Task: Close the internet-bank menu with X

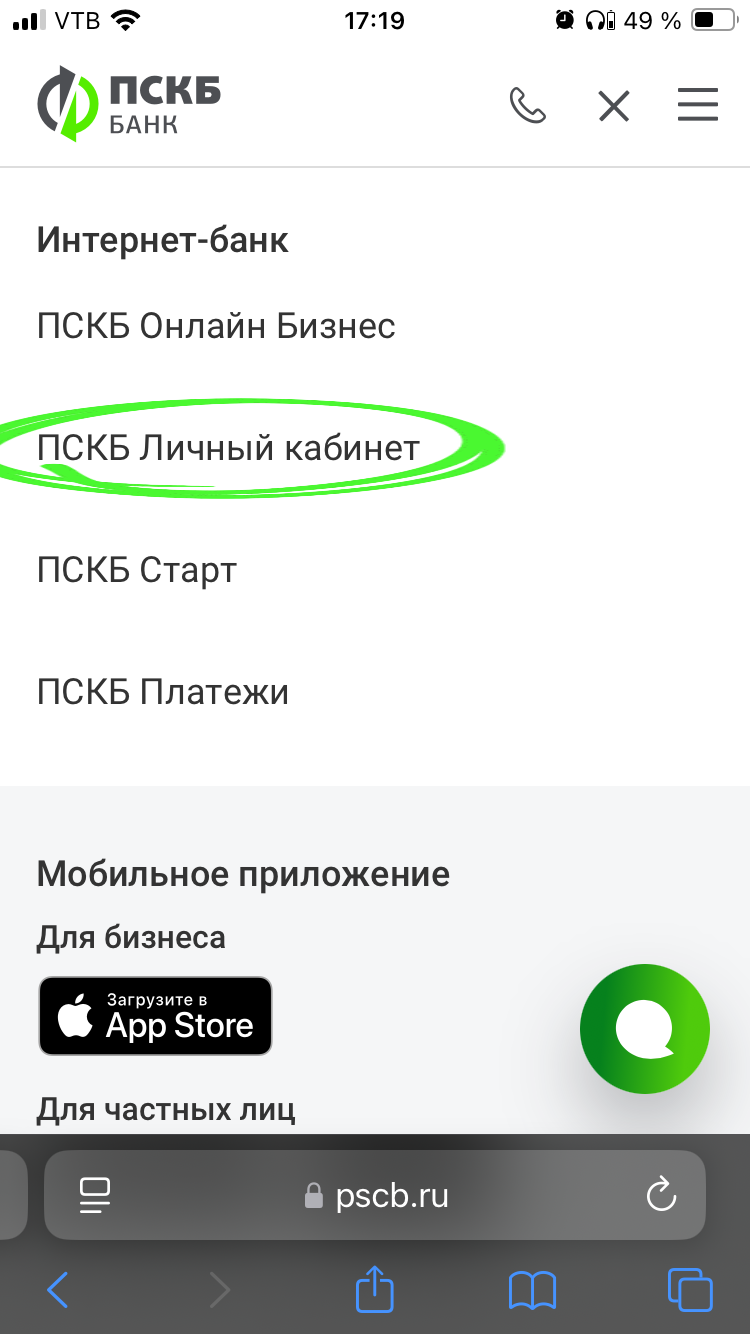Action: click(x=614, y=105)
